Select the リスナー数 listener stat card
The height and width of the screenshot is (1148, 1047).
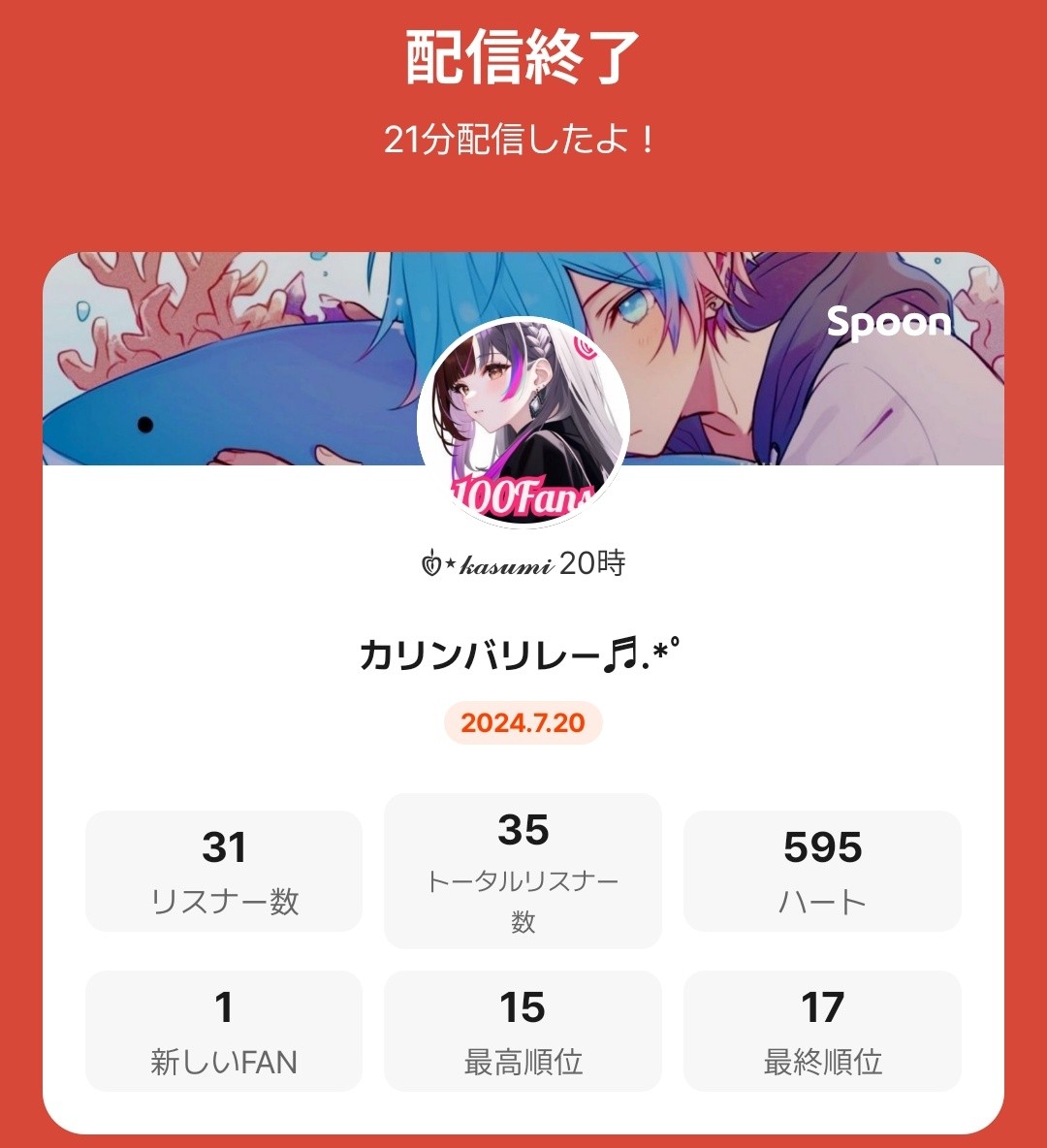224,870
